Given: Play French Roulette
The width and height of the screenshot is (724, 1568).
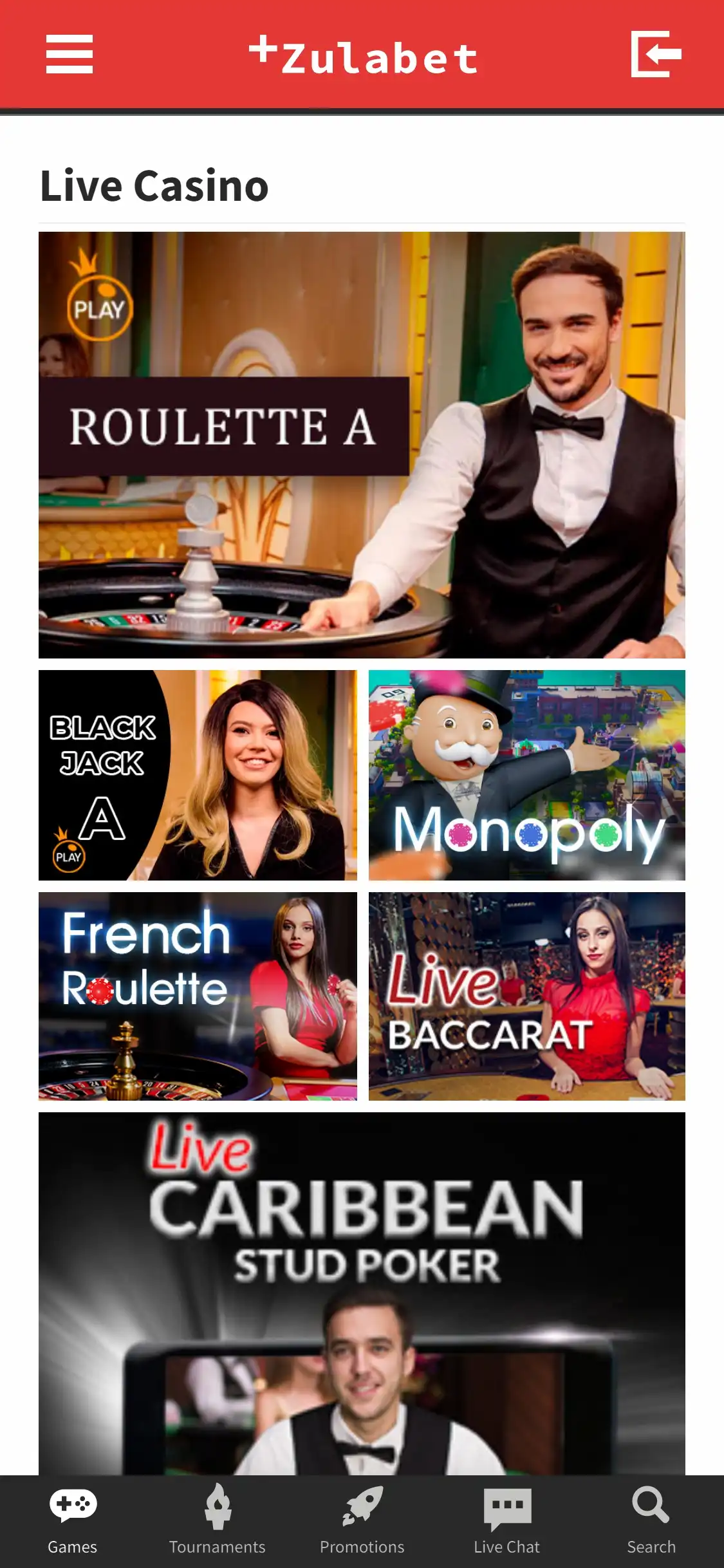Looking at the screenshot, I should 198,996.
